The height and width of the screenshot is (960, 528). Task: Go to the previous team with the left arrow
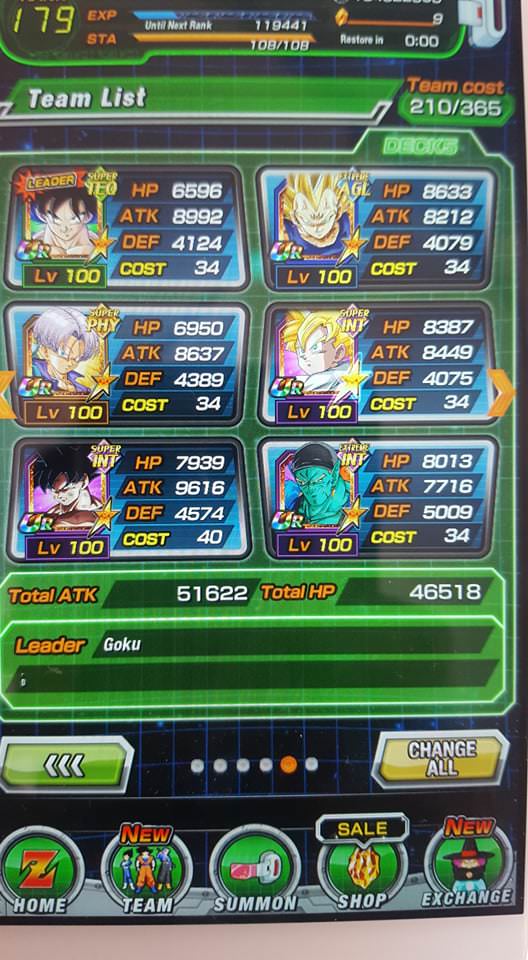tap(7, 395)
